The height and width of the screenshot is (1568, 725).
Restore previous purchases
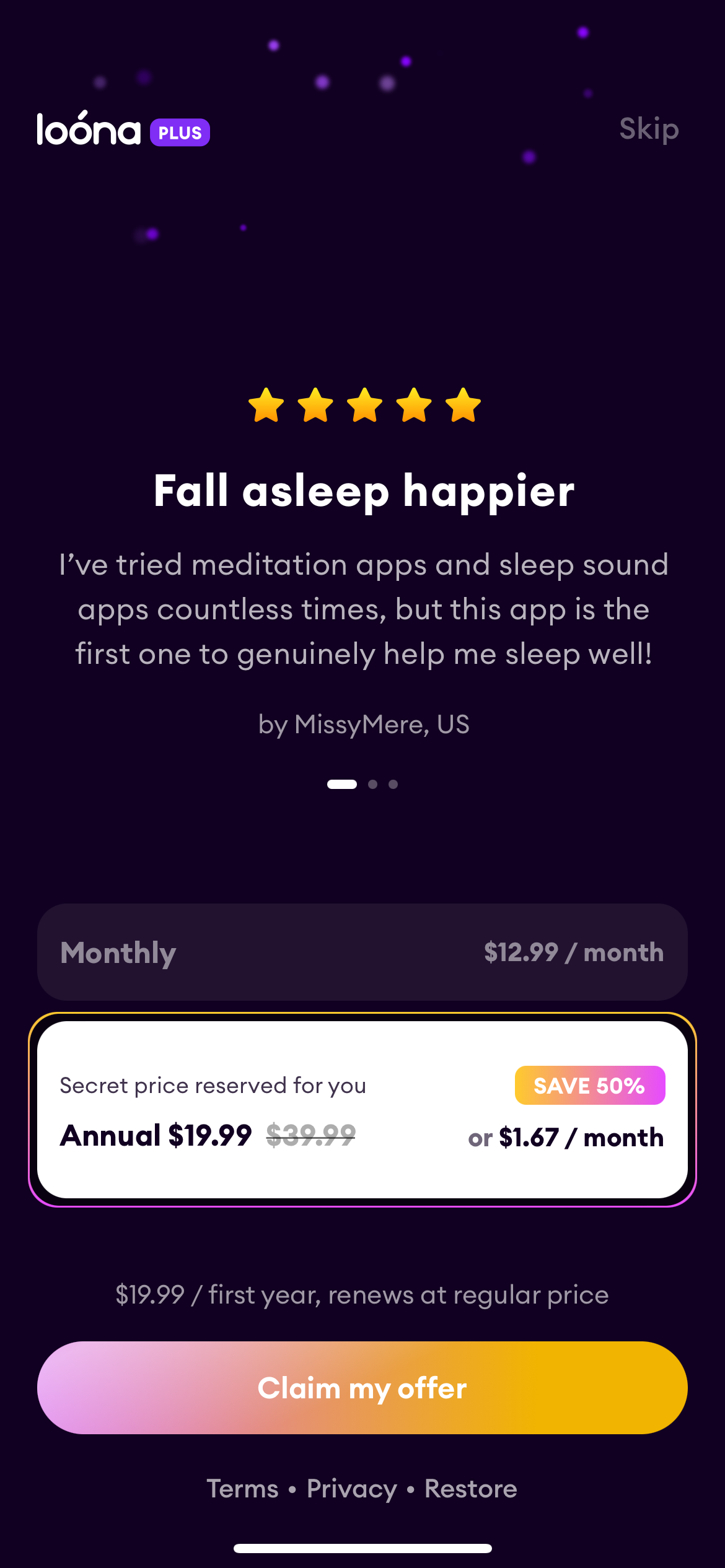[470, 1489]
